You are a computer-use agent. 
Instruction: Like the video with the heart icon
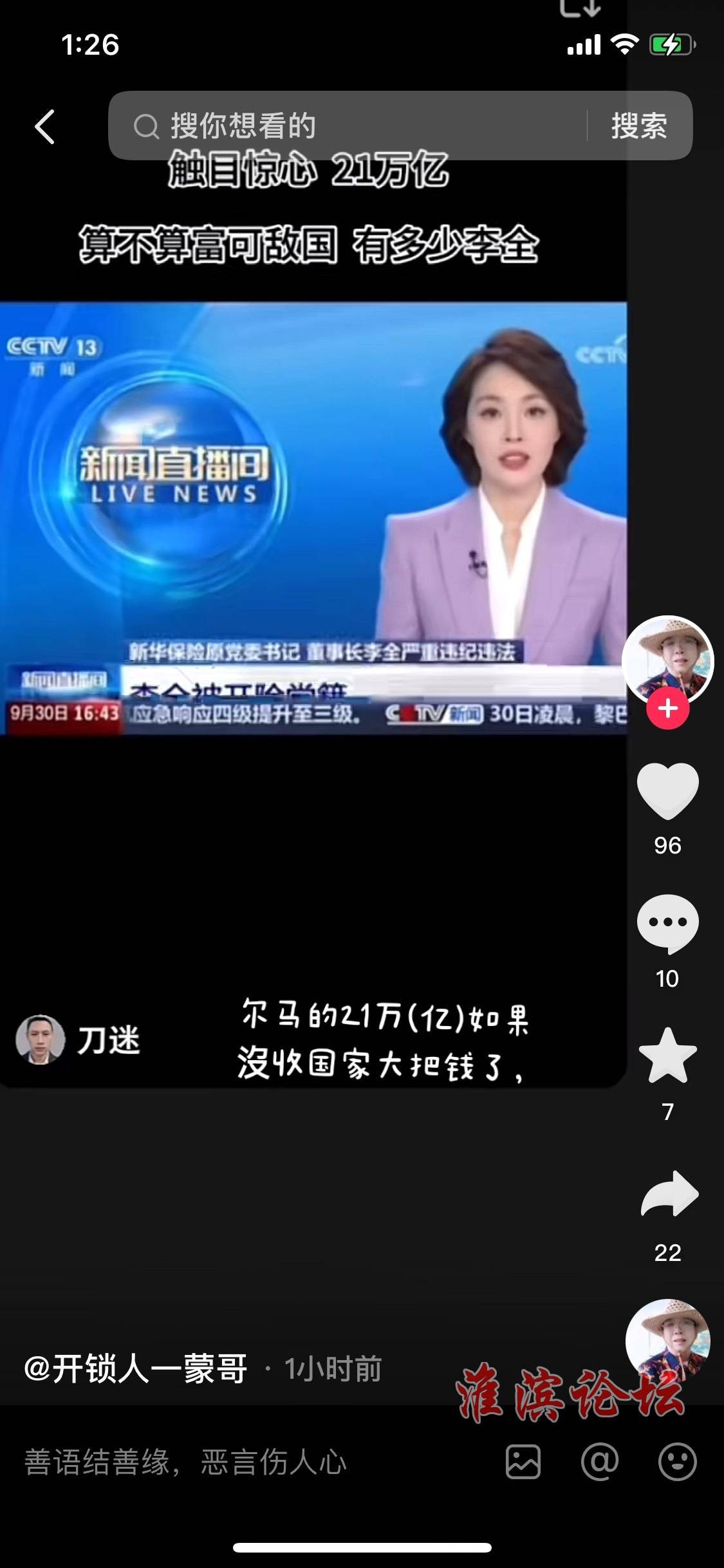(668, 792)
